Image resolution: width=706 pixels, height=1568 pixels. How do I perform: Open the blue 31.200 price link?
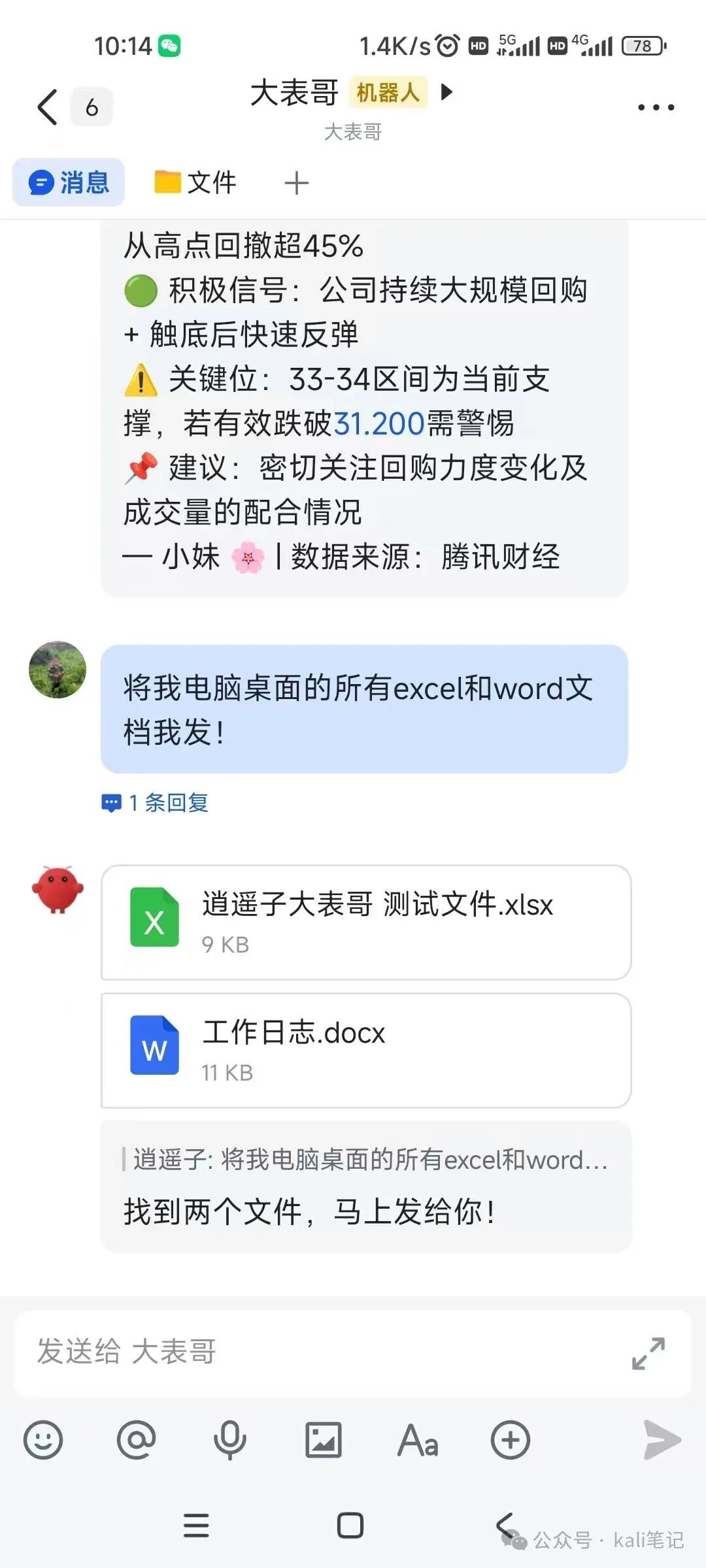pos(377,423)
